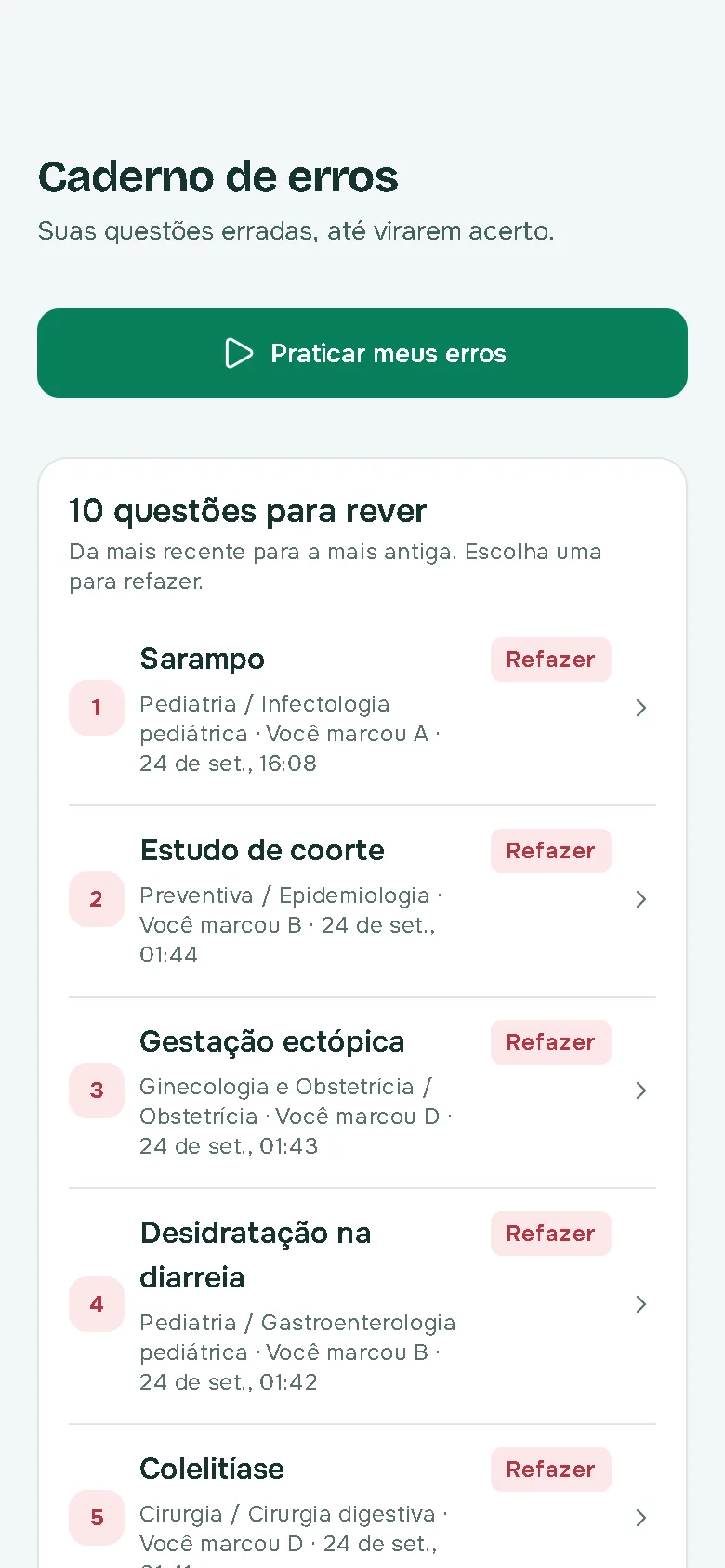
Task: Open the Sarampo row chevron
Action: point(641,708)
